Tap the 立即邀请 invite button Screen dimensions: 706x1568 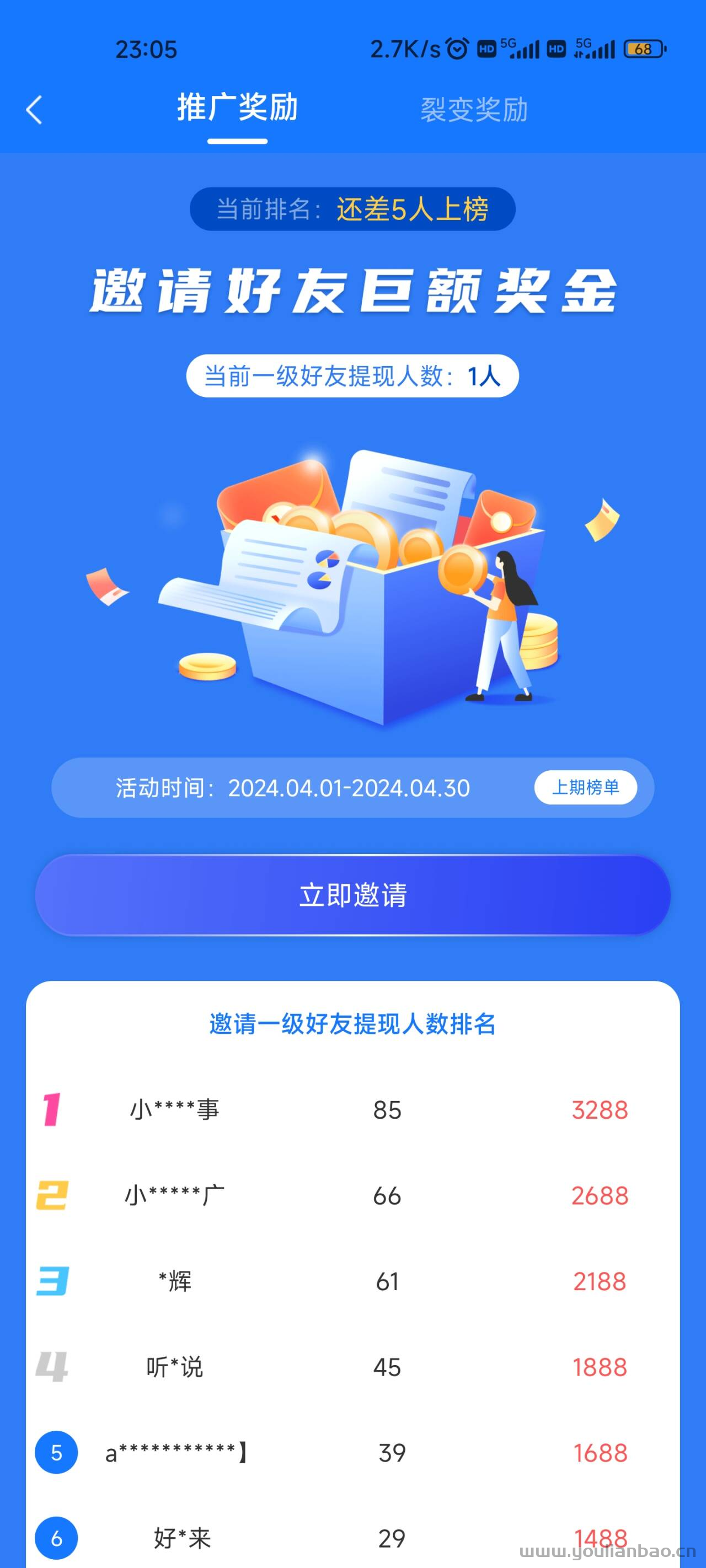tap(352, 895)
